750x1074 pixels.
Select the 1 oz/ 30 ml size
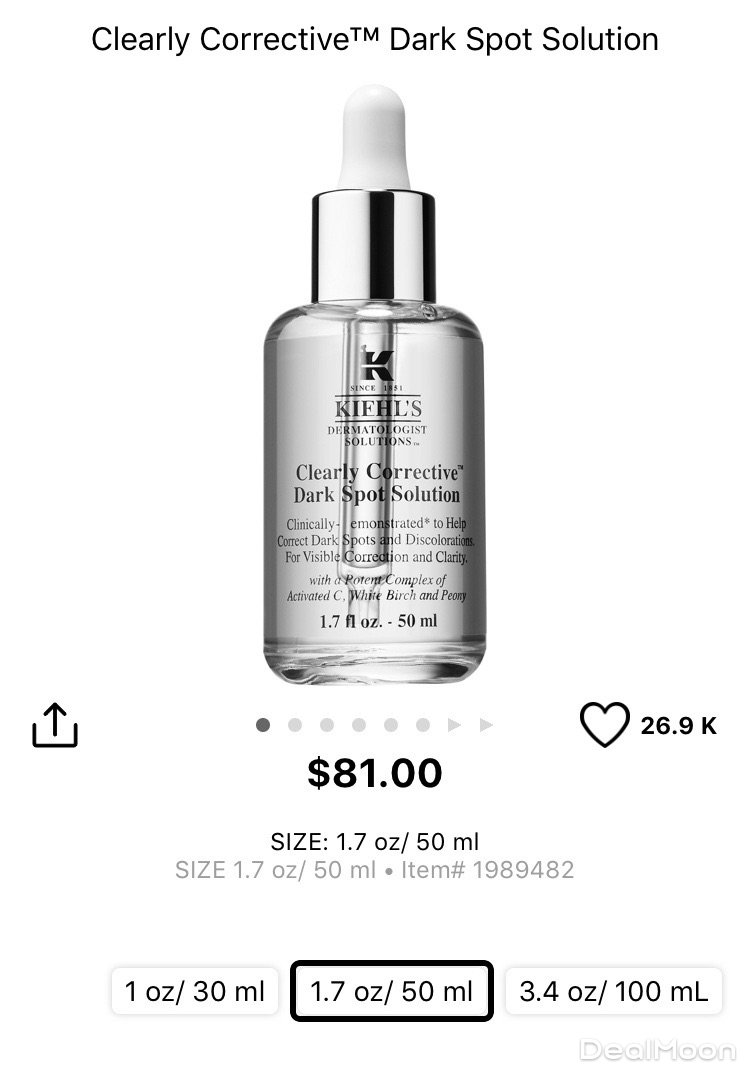(x=195, y=991)
